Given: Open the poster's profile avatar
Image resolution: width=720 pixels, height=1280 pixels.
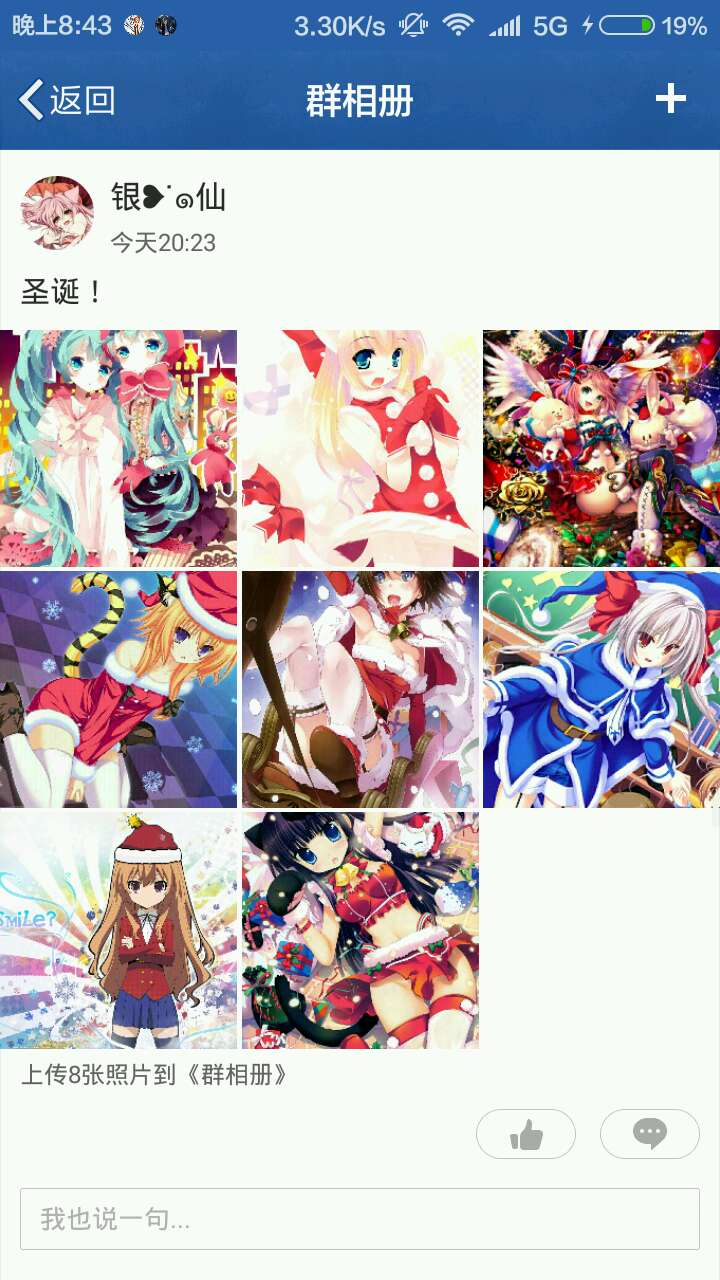Looking at the screenshot, I should pyautogui.click(x=57, y=213).
